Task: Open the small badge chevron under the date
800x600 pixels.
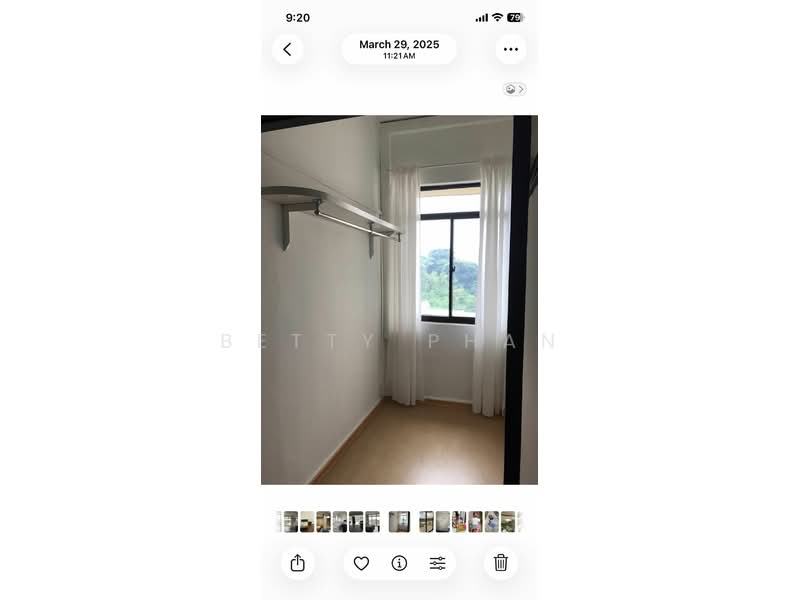Action: point(515,89)
